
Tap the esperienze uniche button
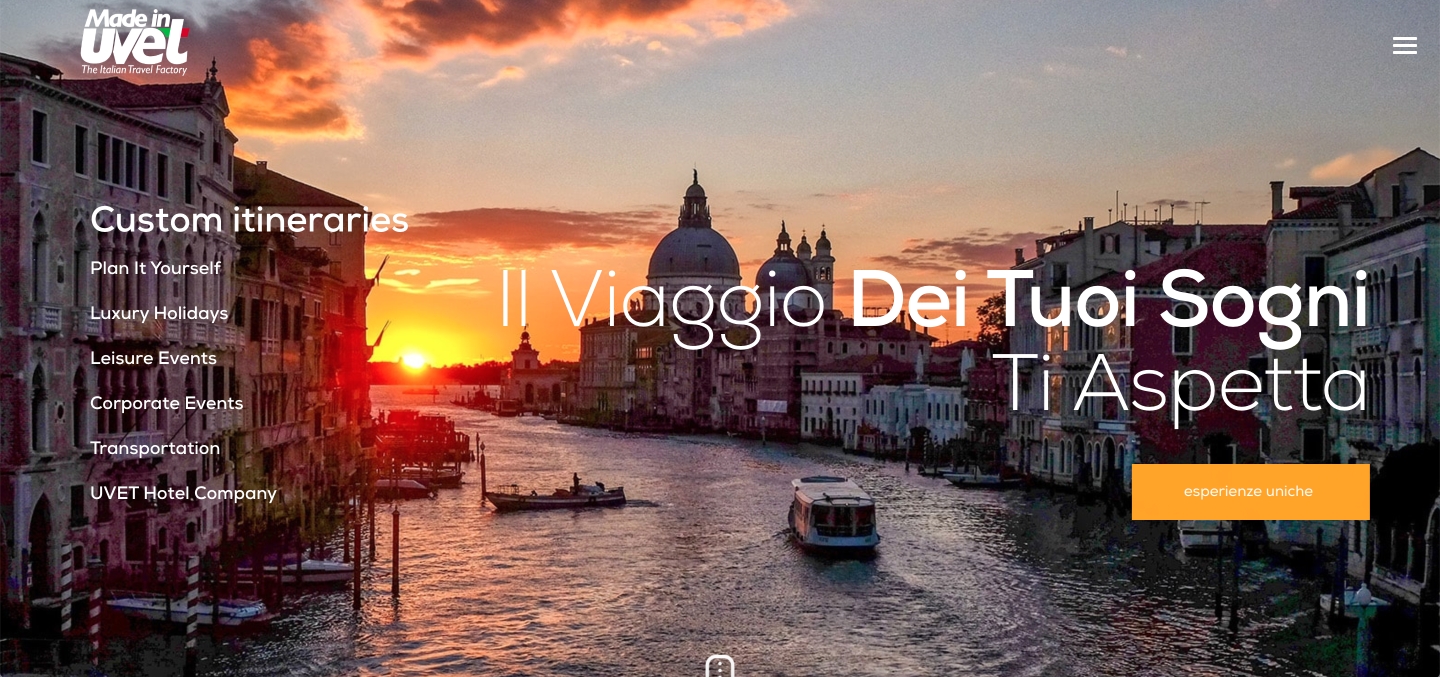click(x=1250, y=492)
